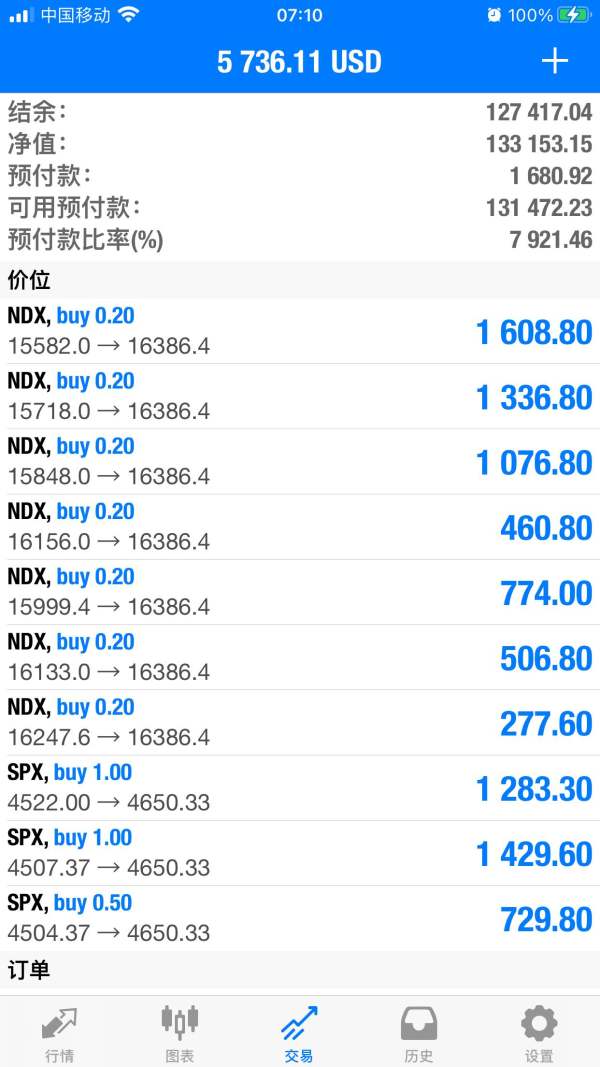Open NDX position opened at 15999.4

[300, 592]
